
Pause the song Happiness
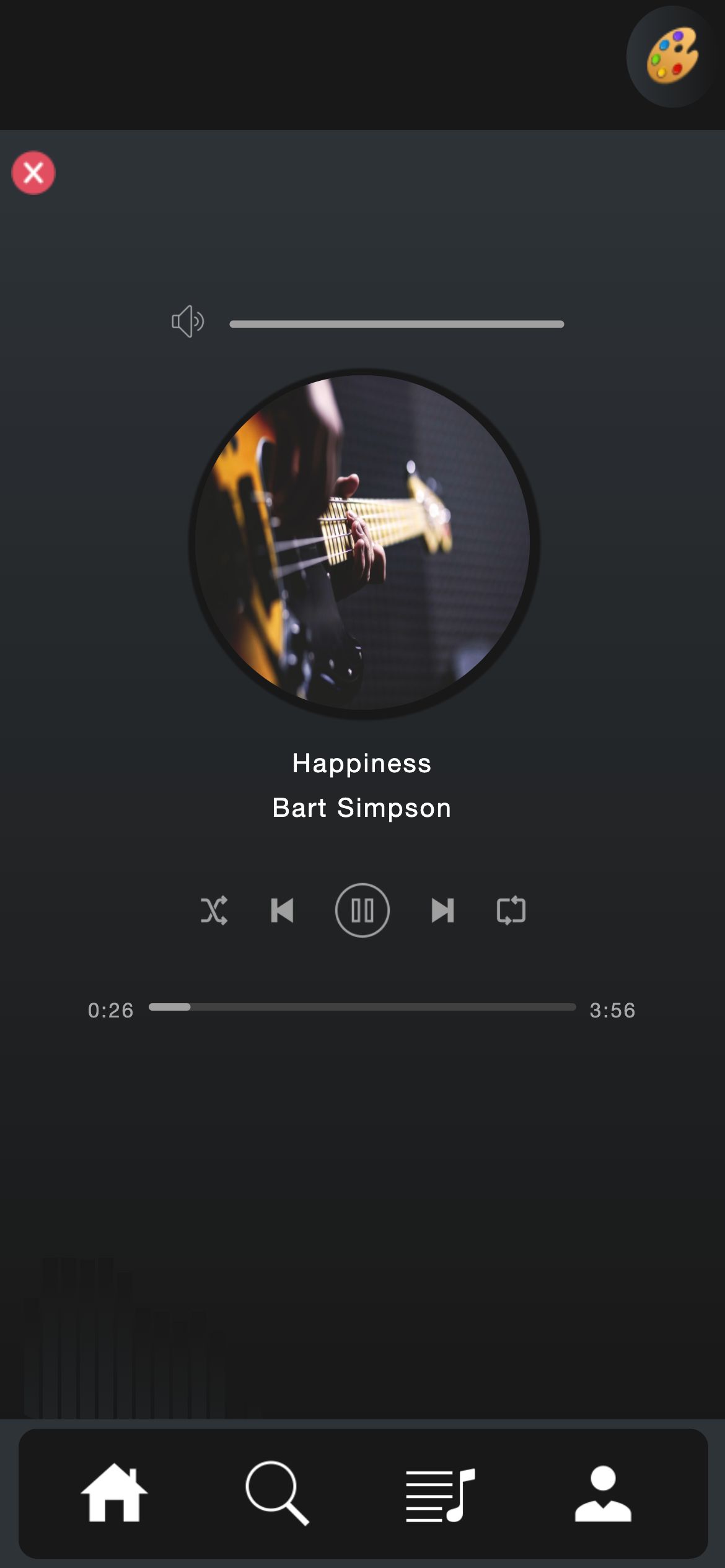[x=362, y=910]
